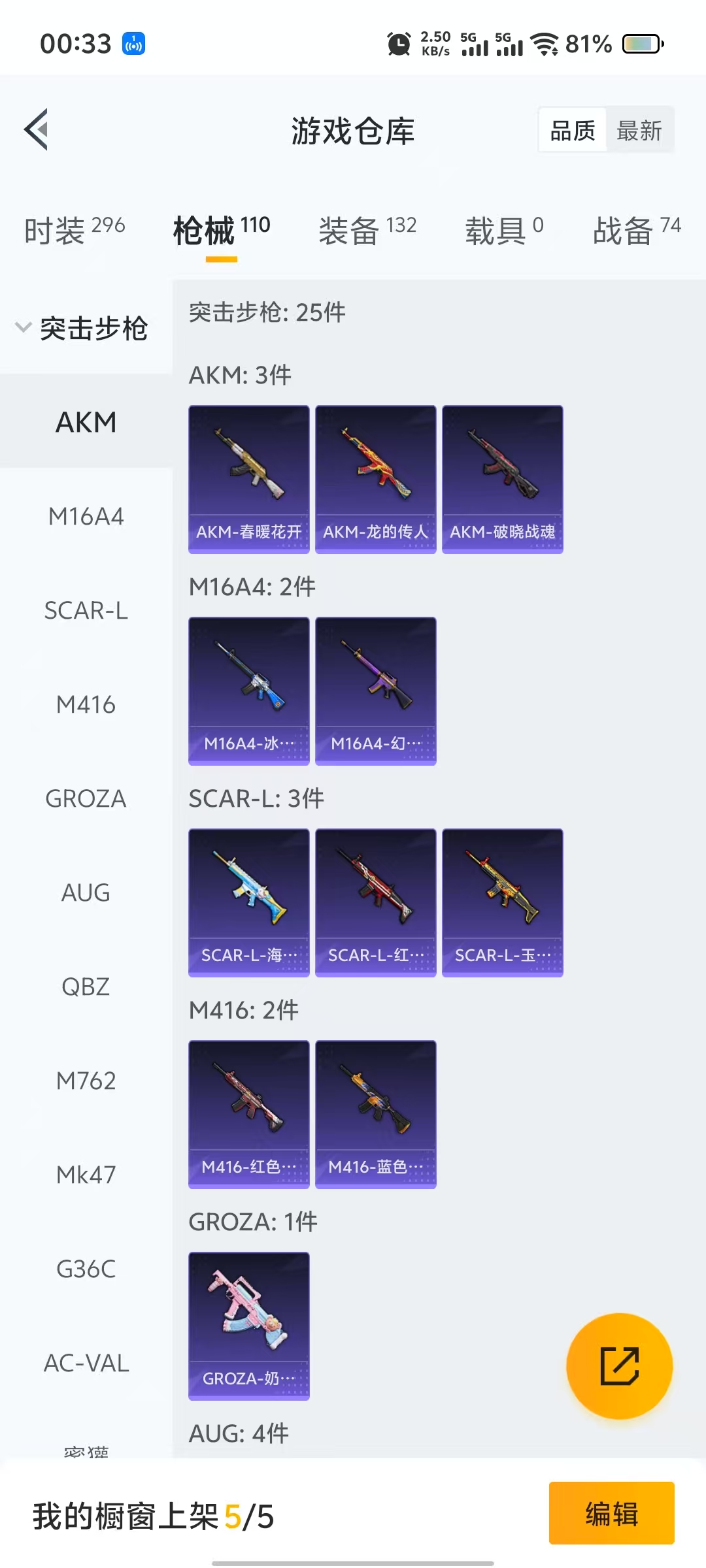Jump to GROZA in the side list

[x=86, y=798]
